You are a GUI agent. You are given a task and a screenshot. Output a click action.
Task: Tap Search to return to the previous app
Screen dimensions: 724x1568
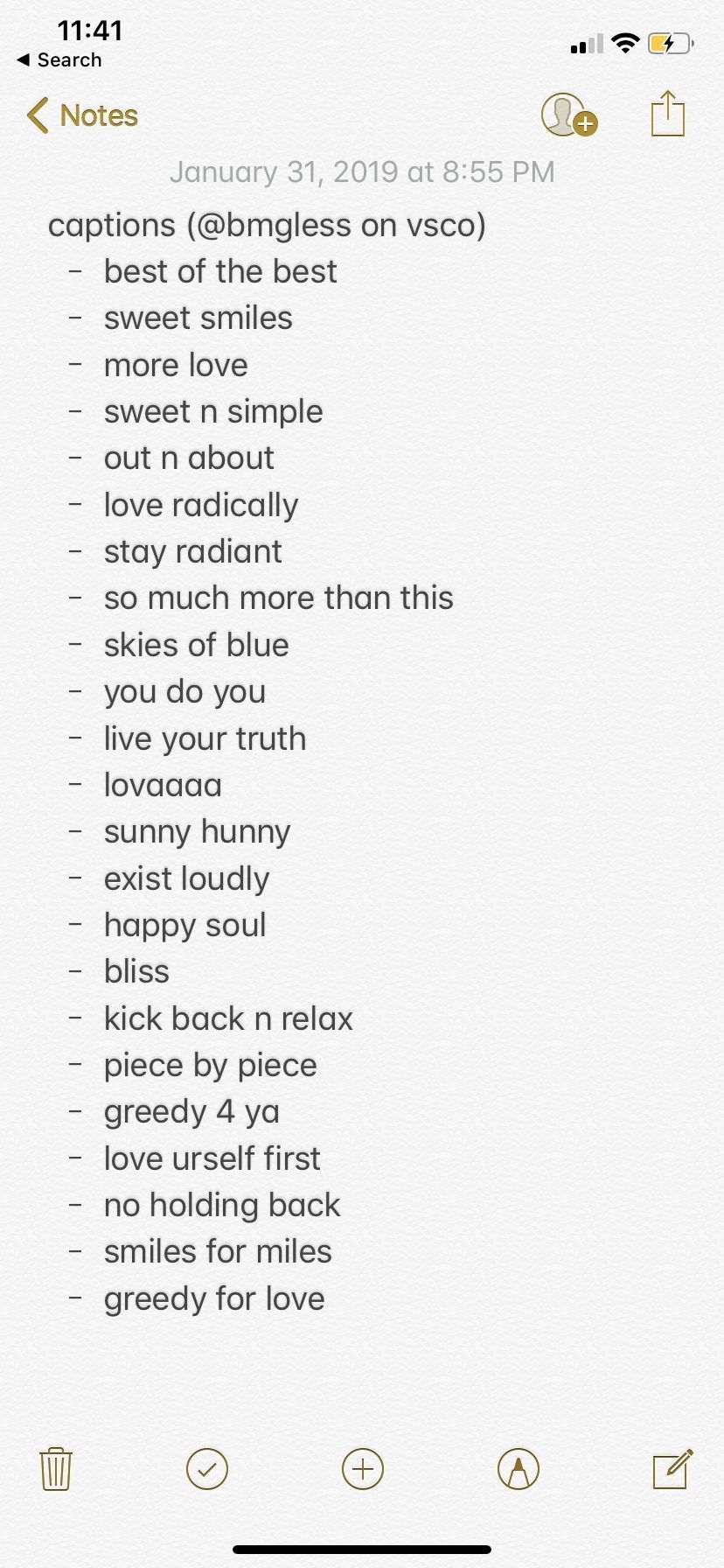coord(59,60)
